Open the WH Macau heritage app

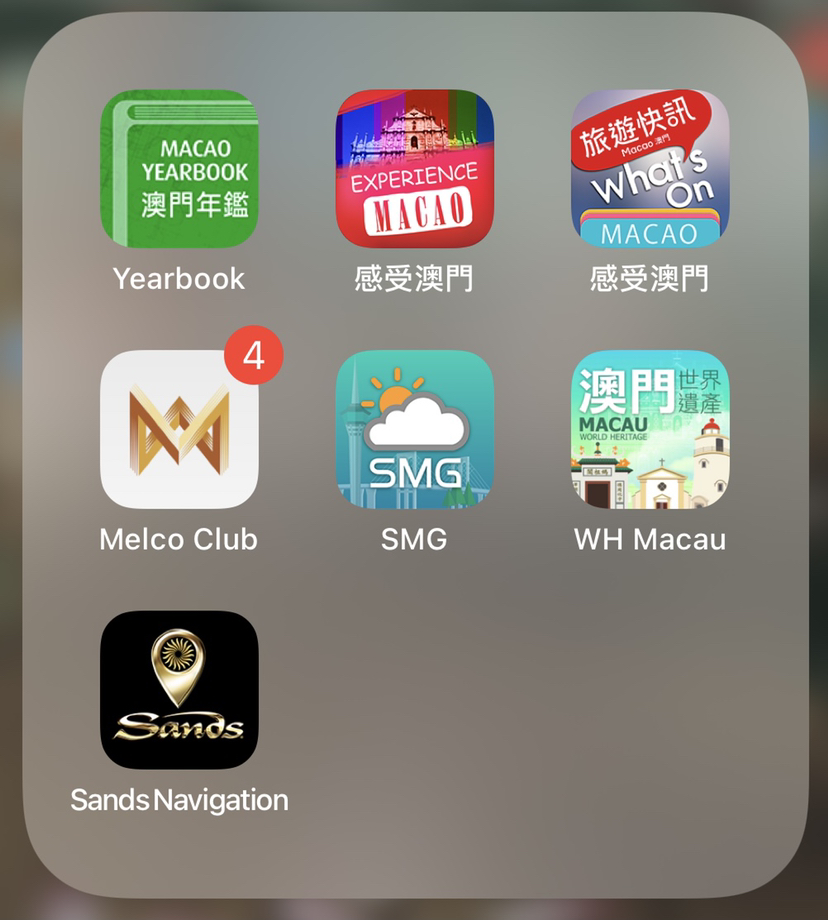[x=649, y=430]
